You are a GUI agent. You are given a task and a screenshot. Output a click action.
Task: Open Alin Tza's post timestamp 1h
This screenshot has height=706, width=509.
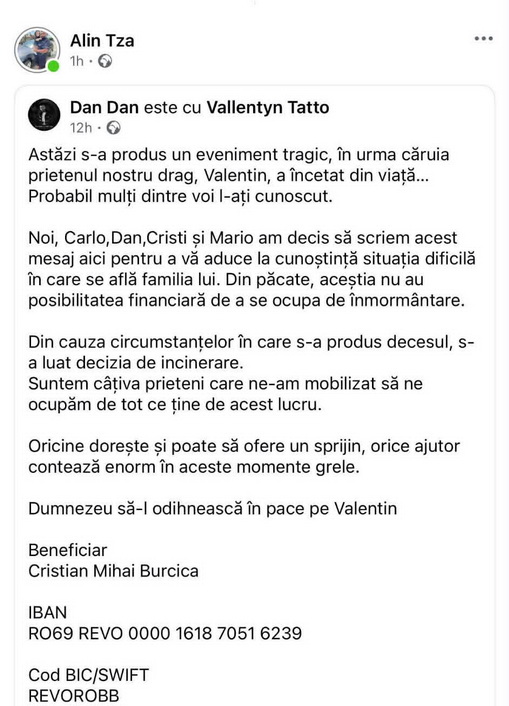point(77,61)
